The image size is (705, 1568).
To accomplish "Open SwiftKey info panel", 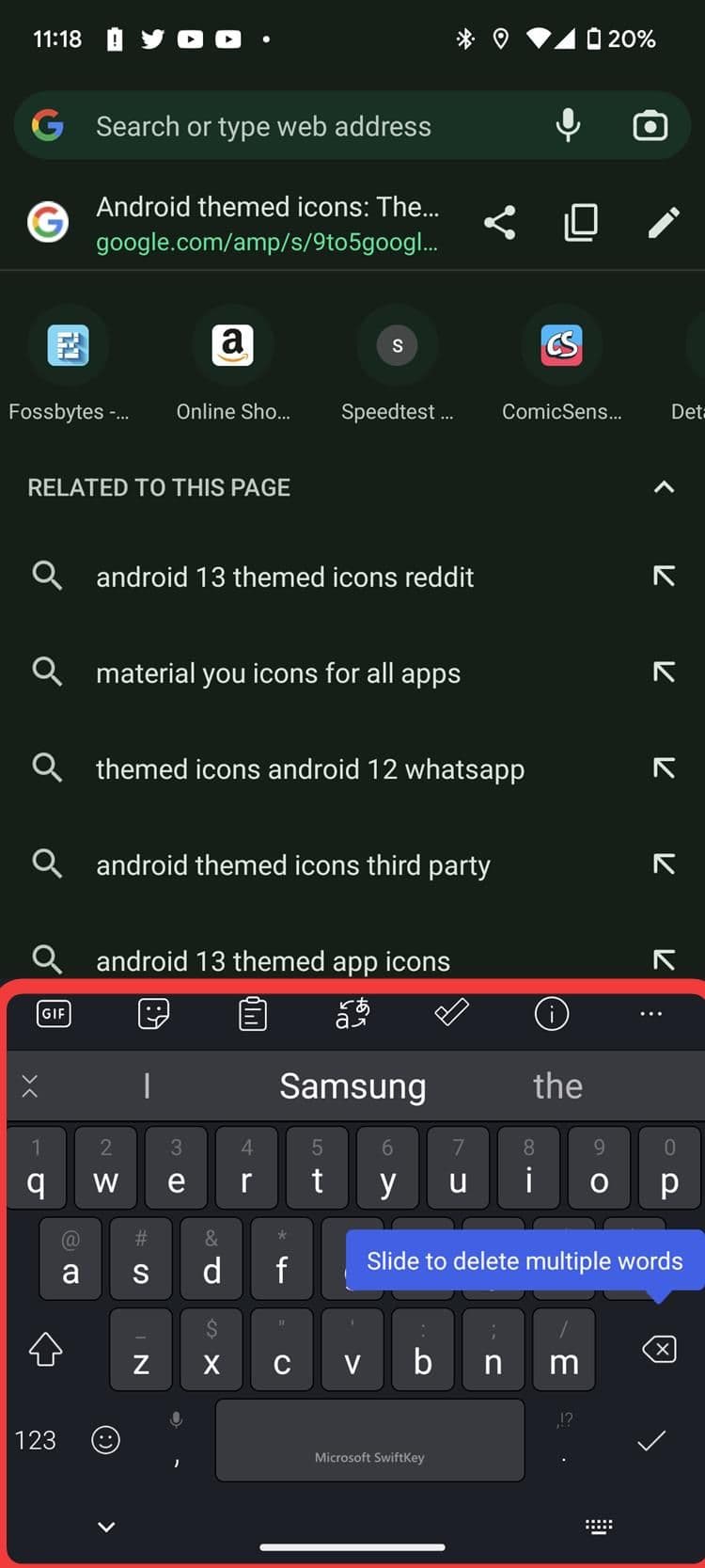I will (x=552, y=1014).
